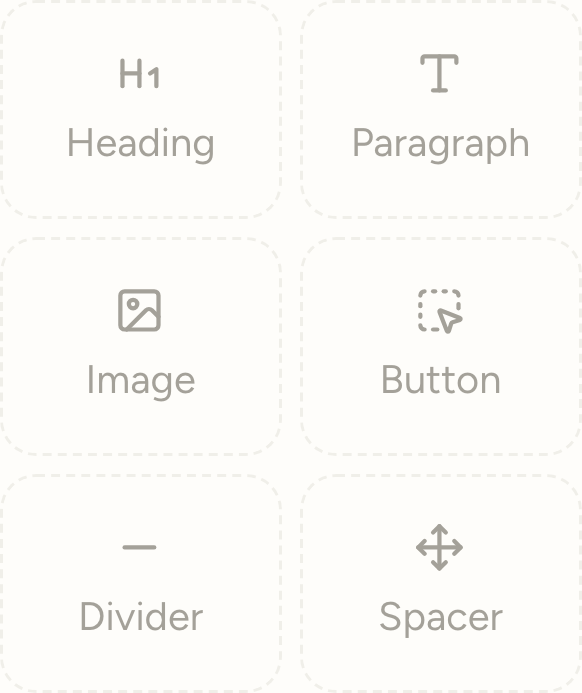
Task: Choose the Image block
Action: click(x=141, y=346)
